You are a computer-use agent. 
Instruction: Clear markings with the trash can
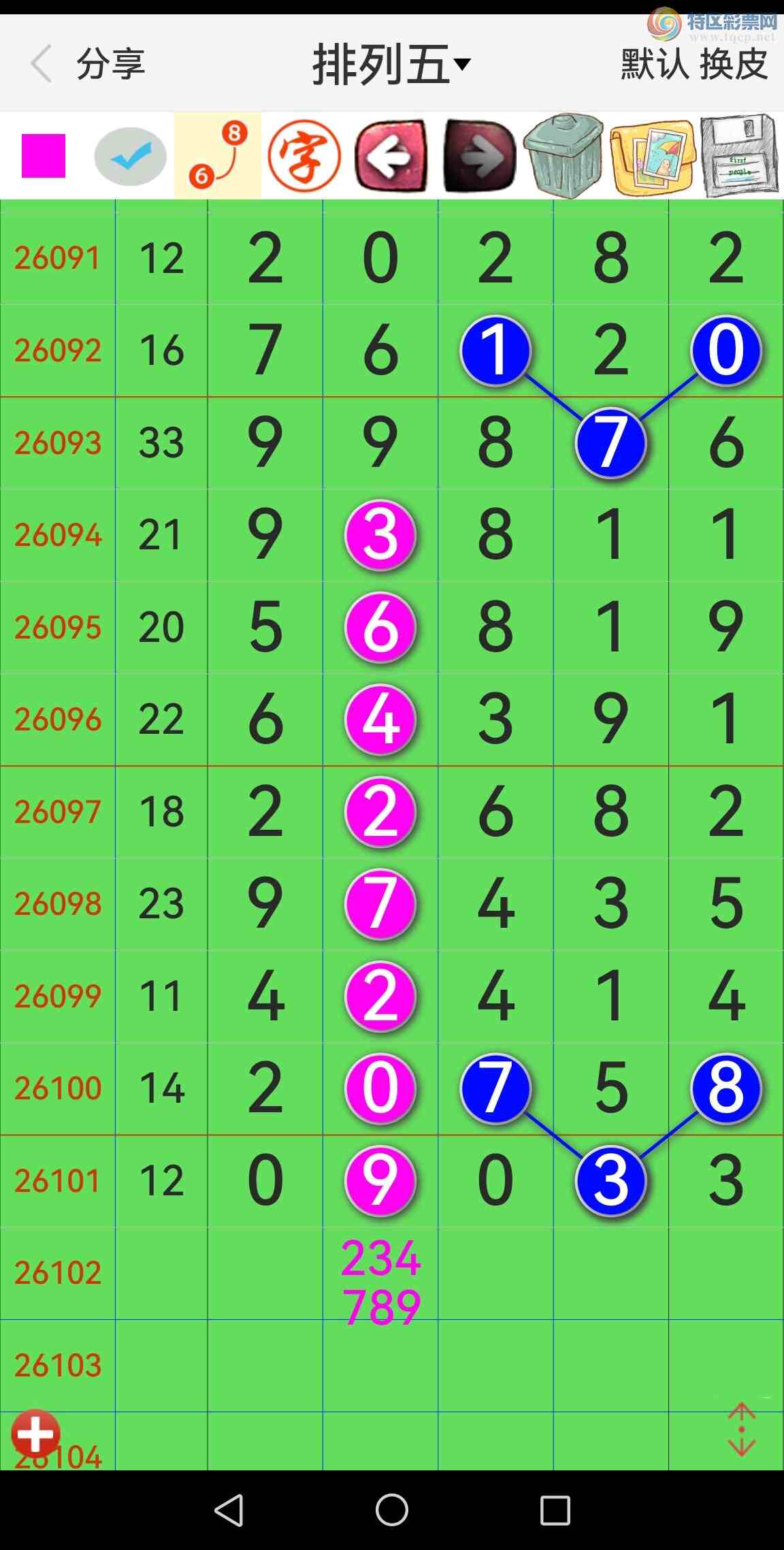click(x=563, y=156)
